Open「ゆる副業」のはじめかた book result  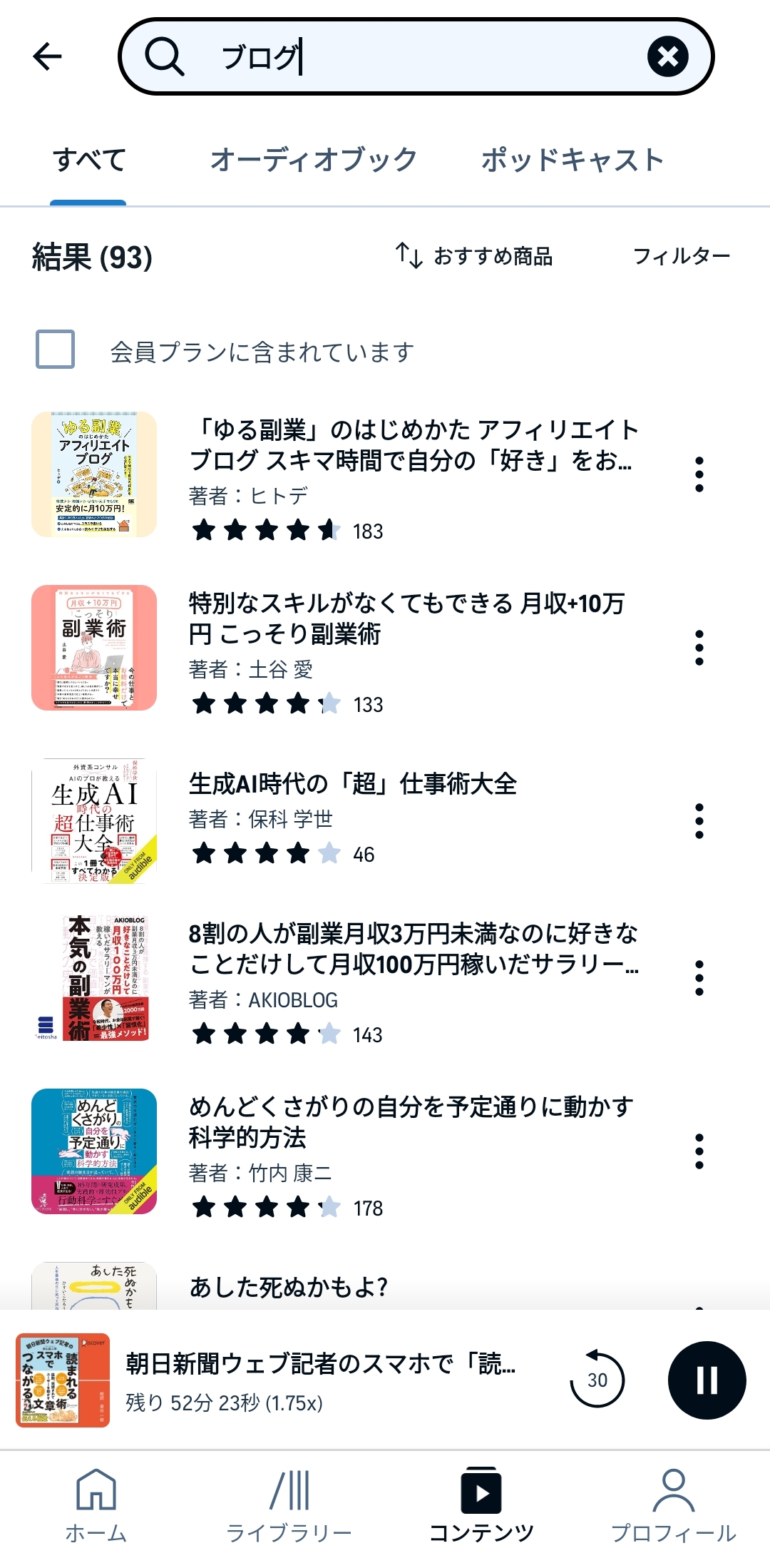(x=414, y=446)
